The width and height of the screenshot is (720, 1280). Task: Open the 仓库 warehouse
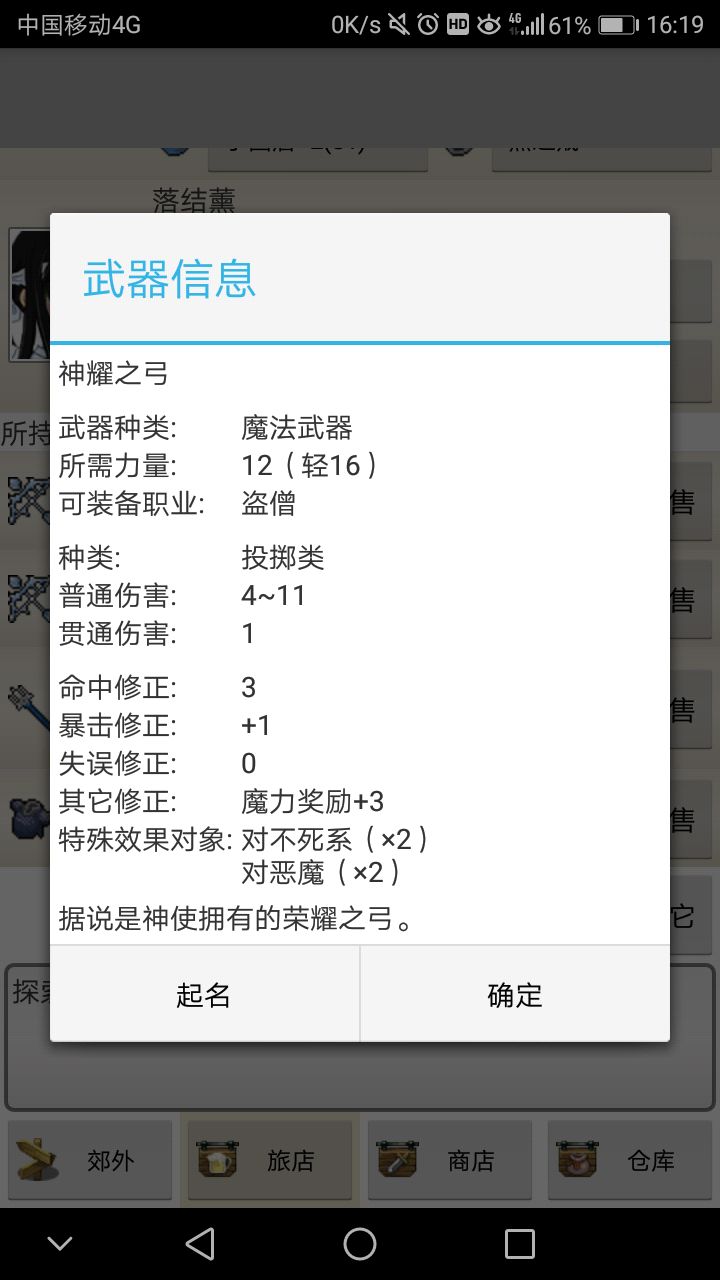pos(630,1160)
